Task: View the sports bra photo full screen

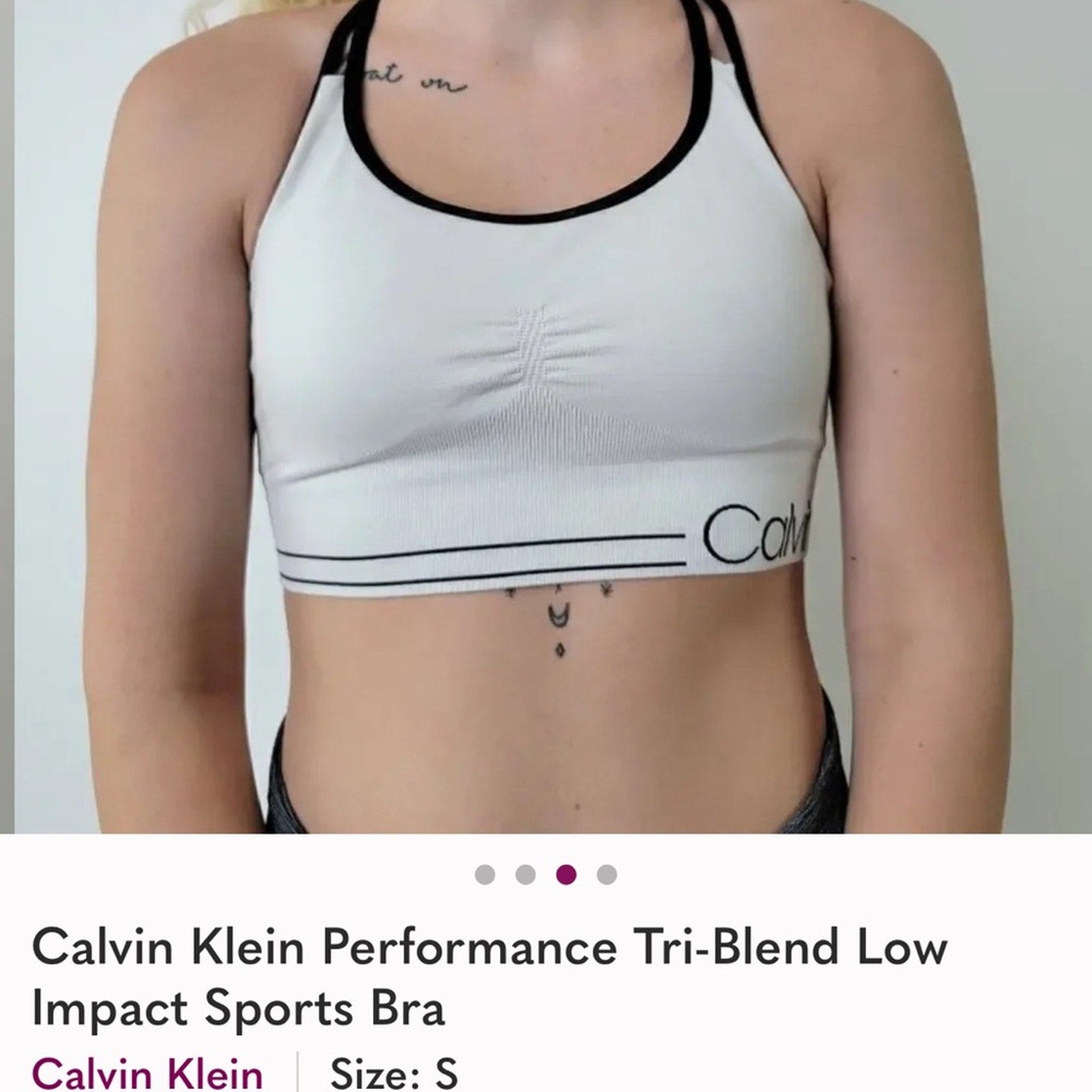Action: pos(546,416)
